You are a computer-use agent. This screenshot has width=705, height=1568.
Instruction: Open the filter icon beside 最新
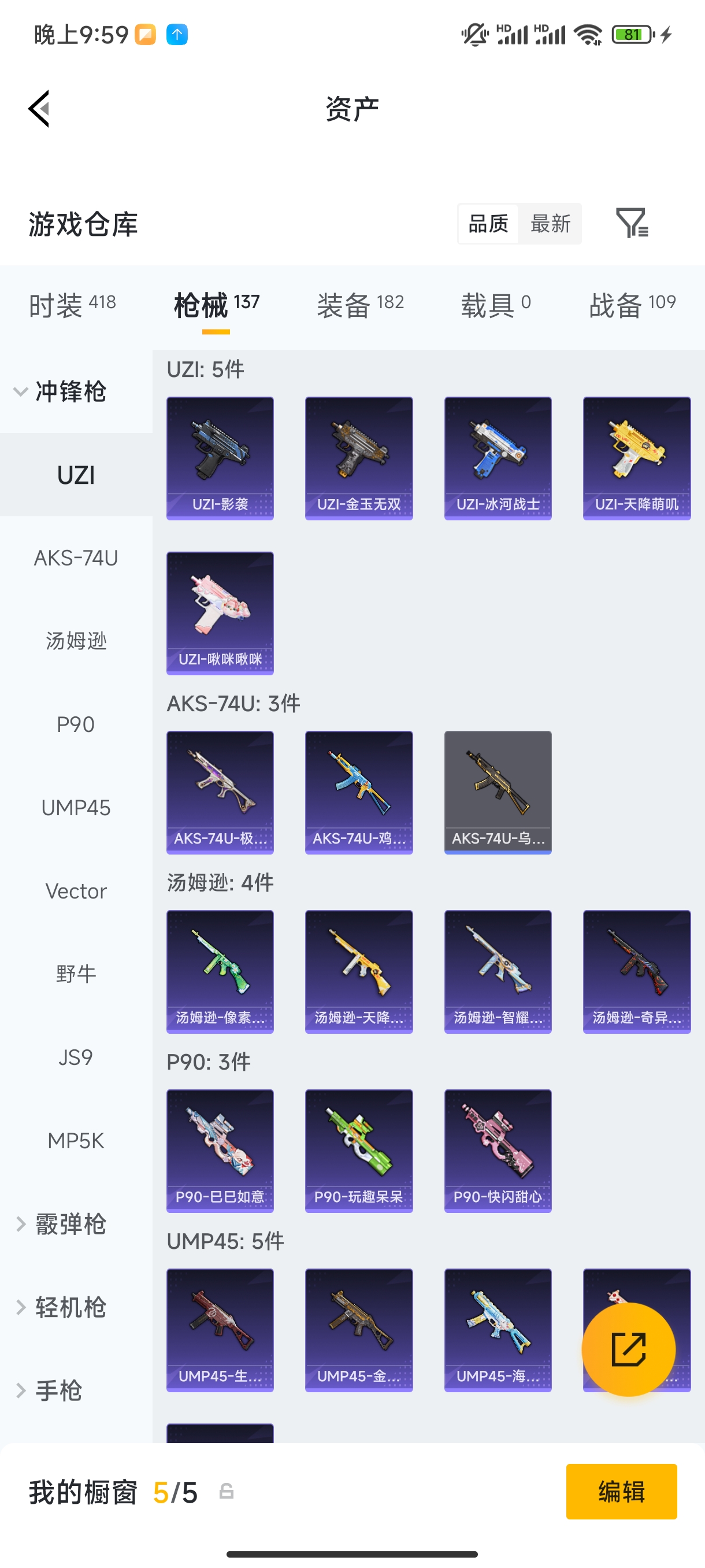coord(632,223)
